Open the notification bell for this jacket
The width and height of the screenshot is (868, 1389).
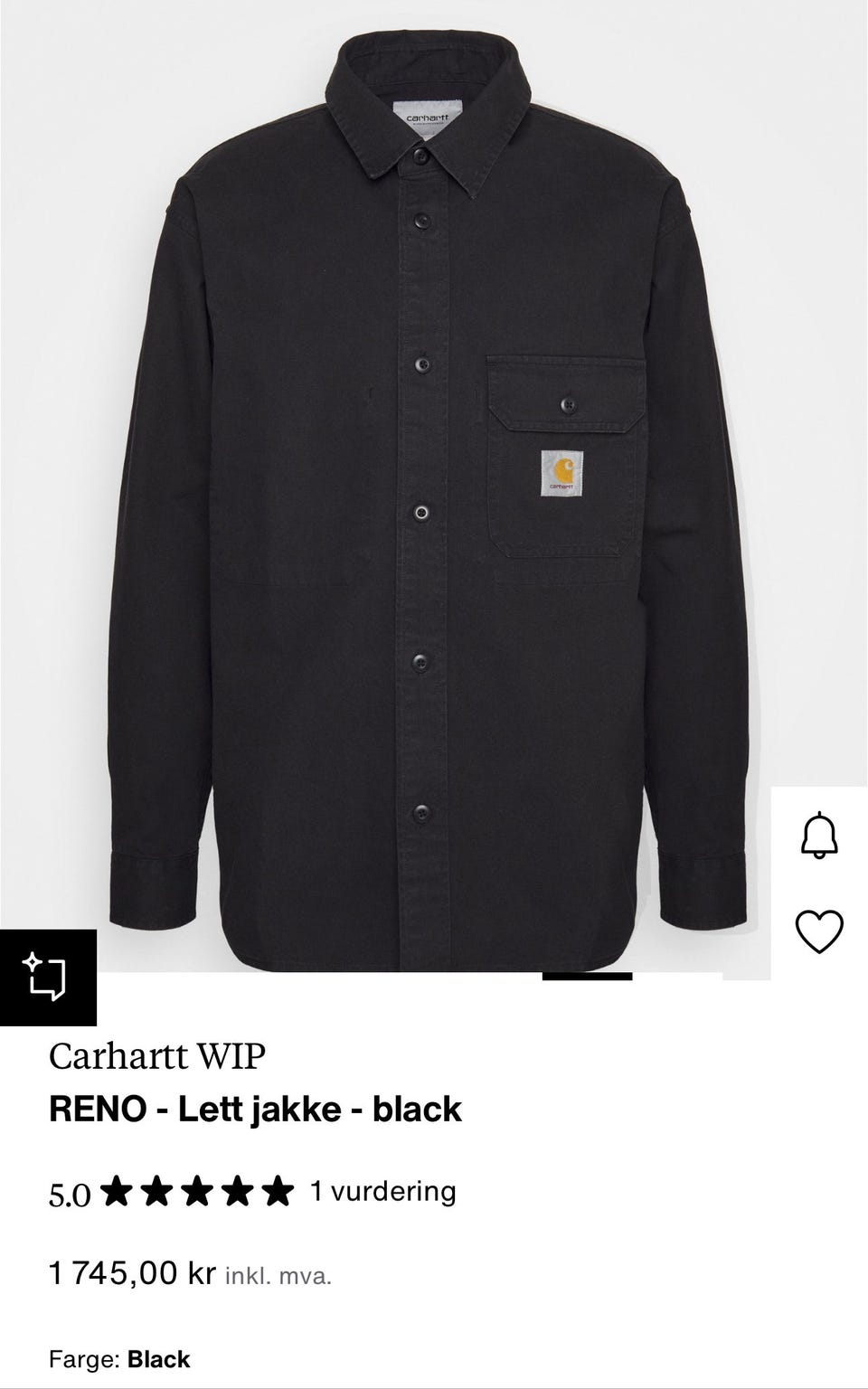click(819, 836)
